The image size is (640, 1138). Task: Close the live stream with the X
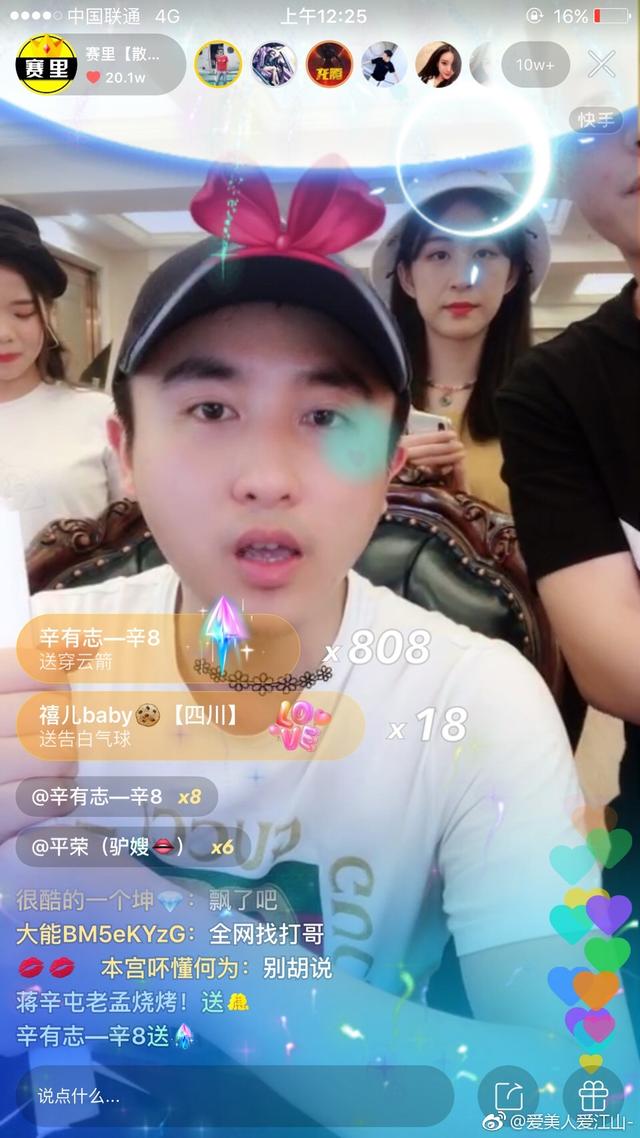(x=601, y=64)
